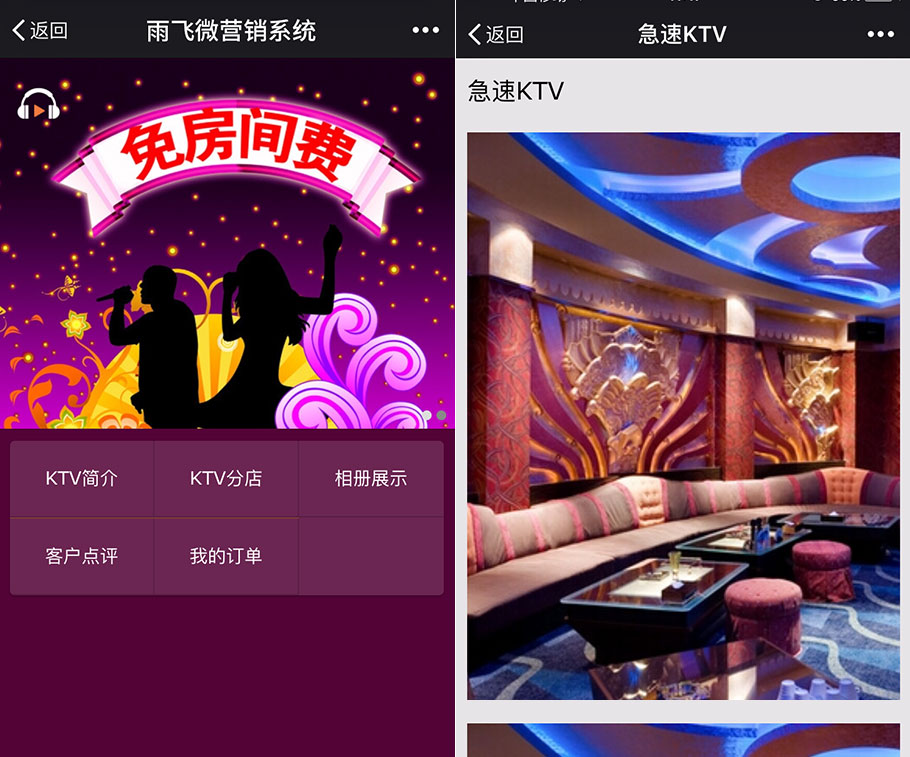Open overflow menu beside 雨飞微营销系统 title
The image size is (910, 757).
[x=425, y=31]
